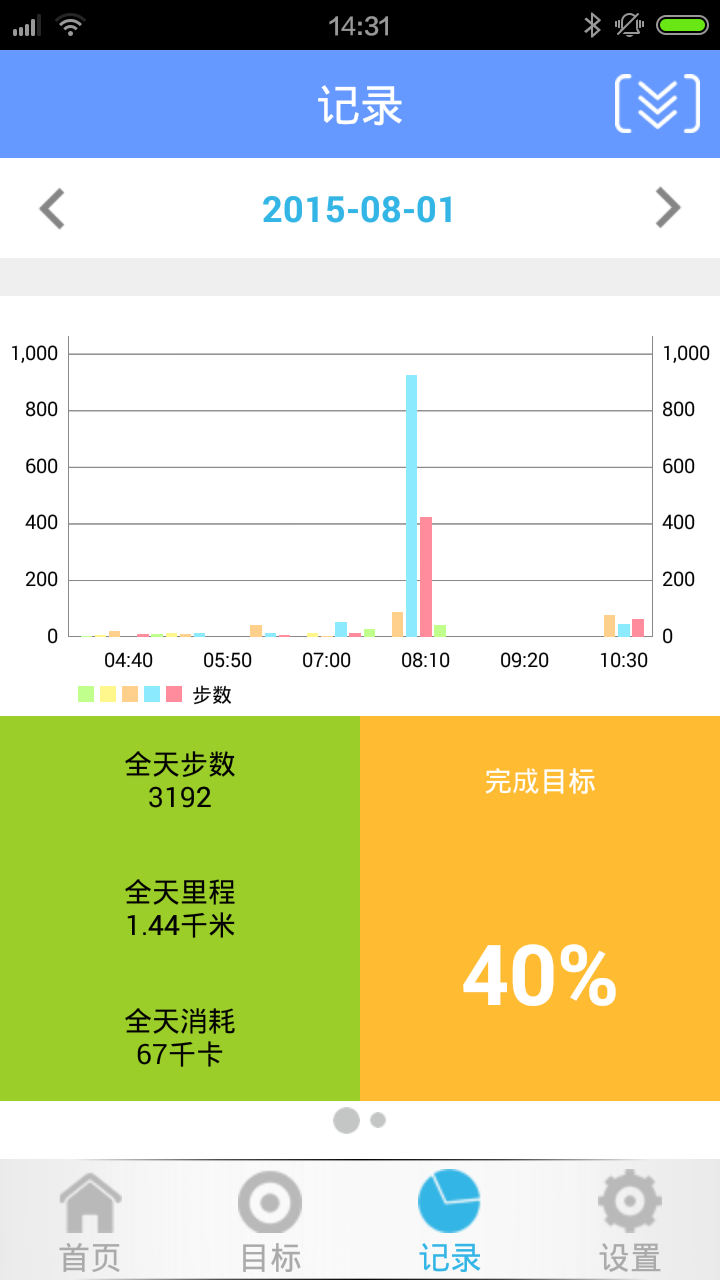Tap the double-chevron export icon in title bar

click(x=657, y=104)
